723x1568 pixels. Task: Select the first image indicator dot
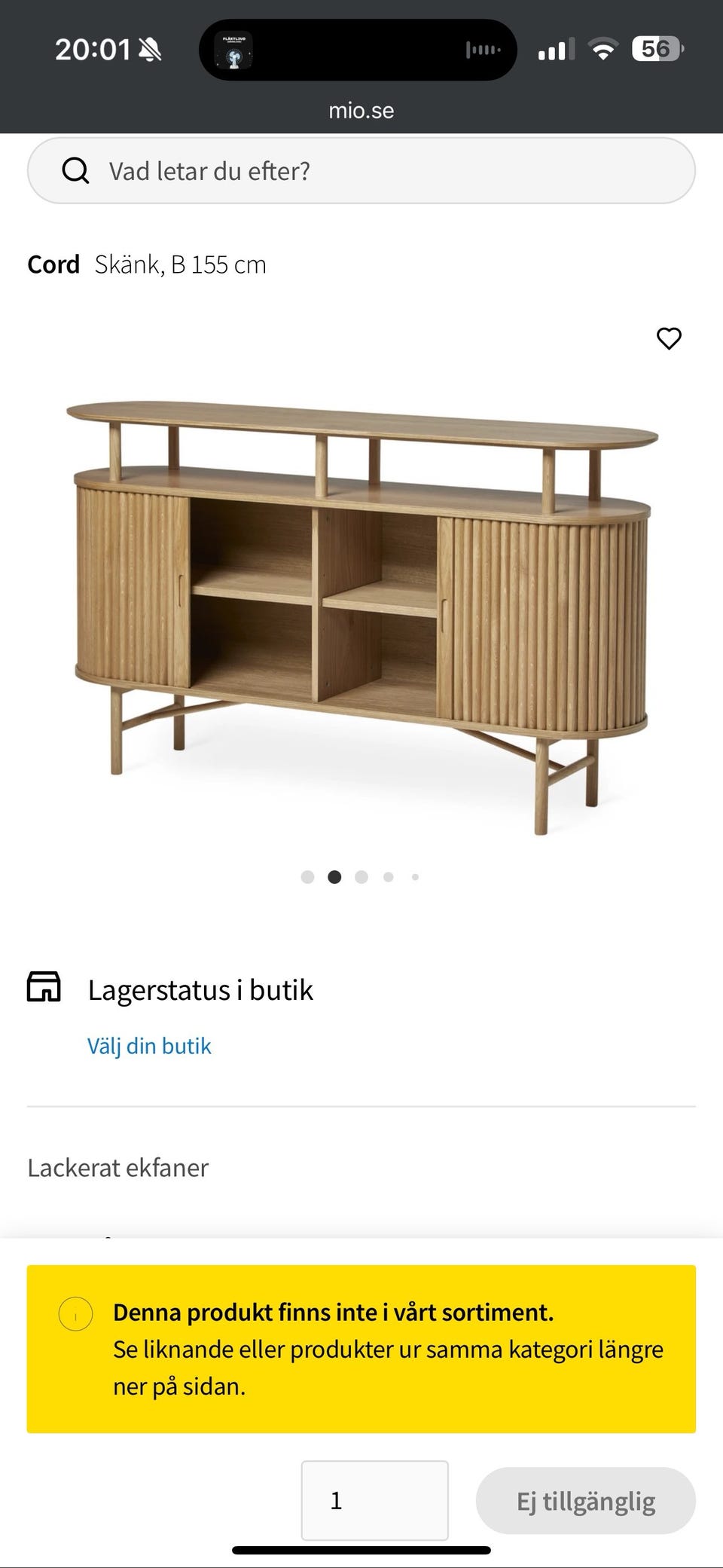(308, 876)
